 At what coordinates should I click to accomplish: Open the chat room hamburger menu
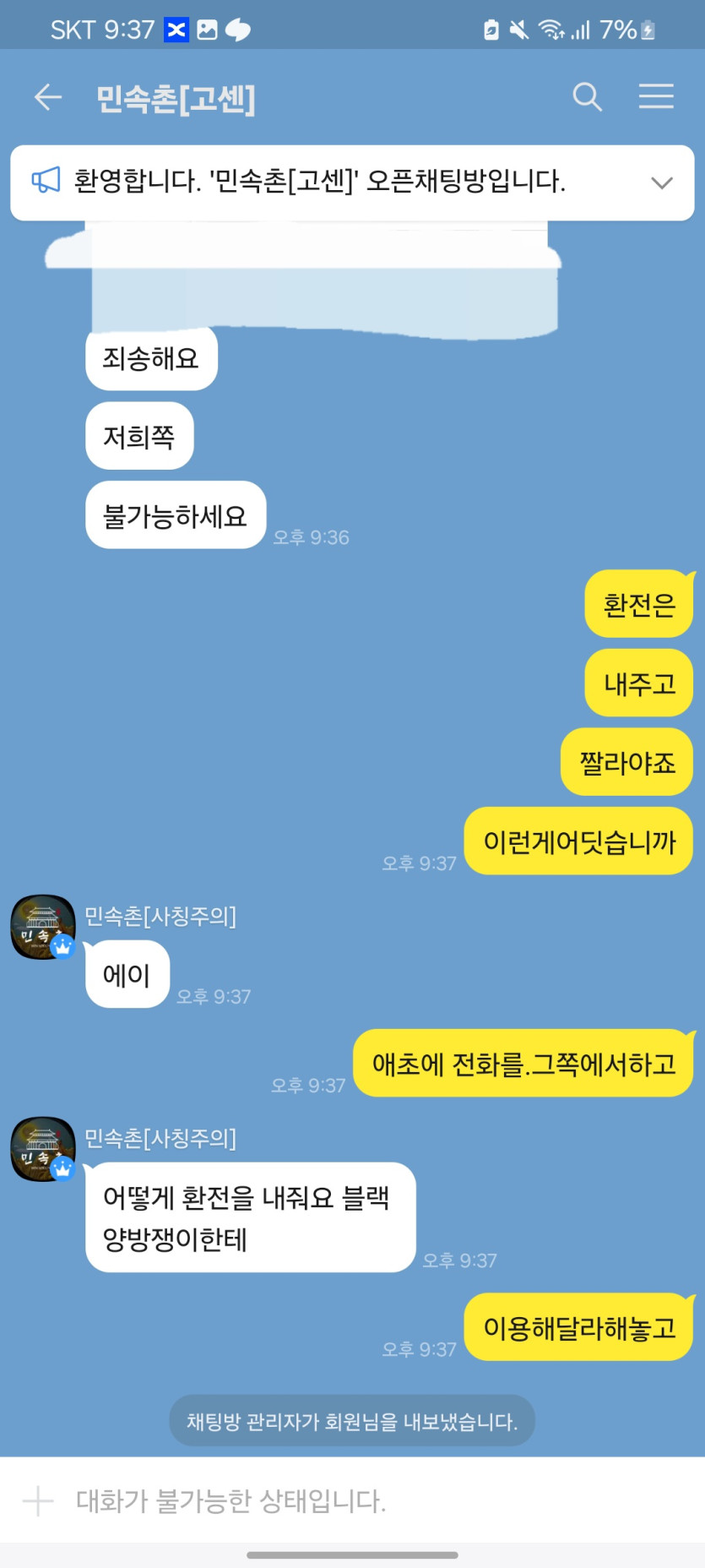tap(656, 97)
